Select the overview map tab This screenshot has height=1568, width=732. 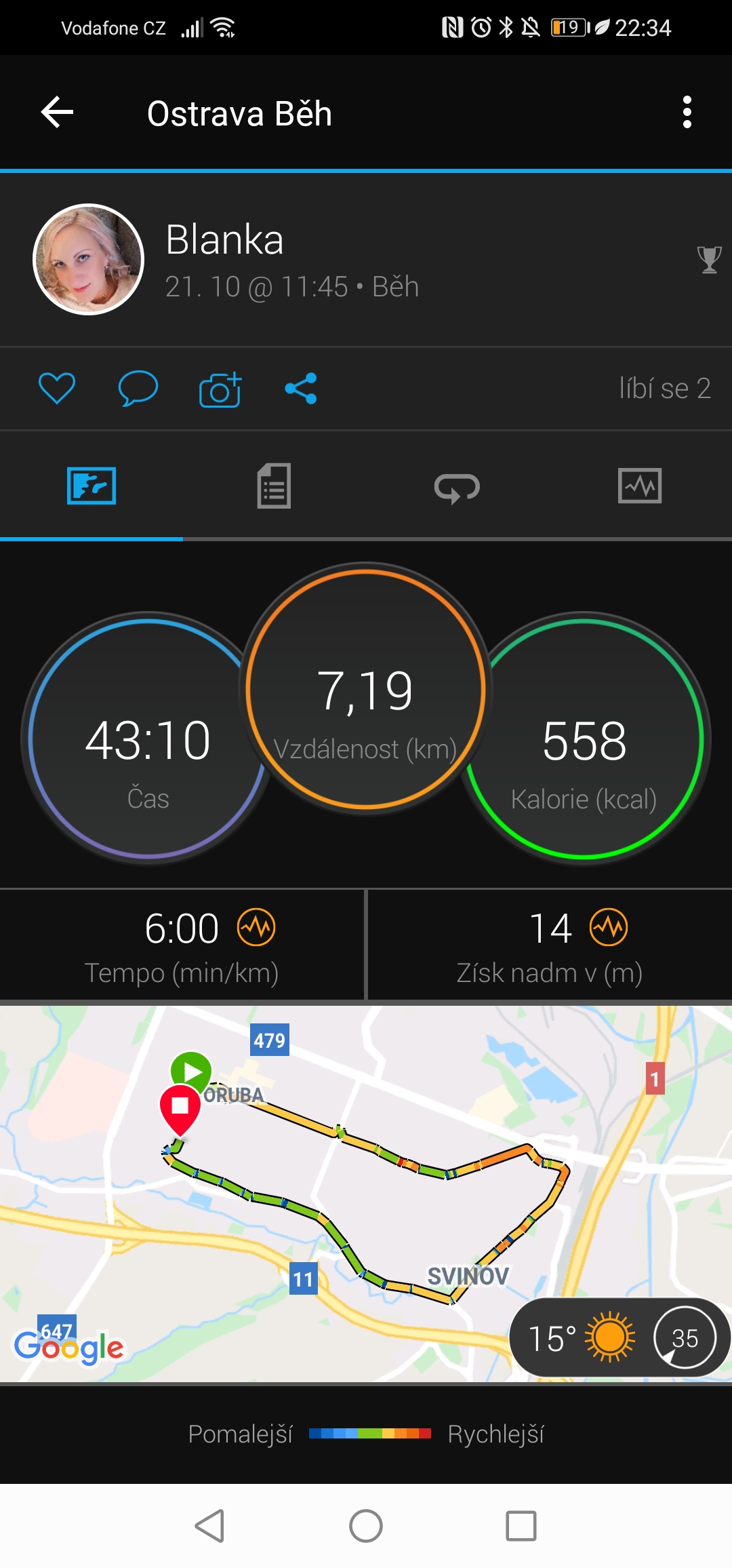pos(91,486)
